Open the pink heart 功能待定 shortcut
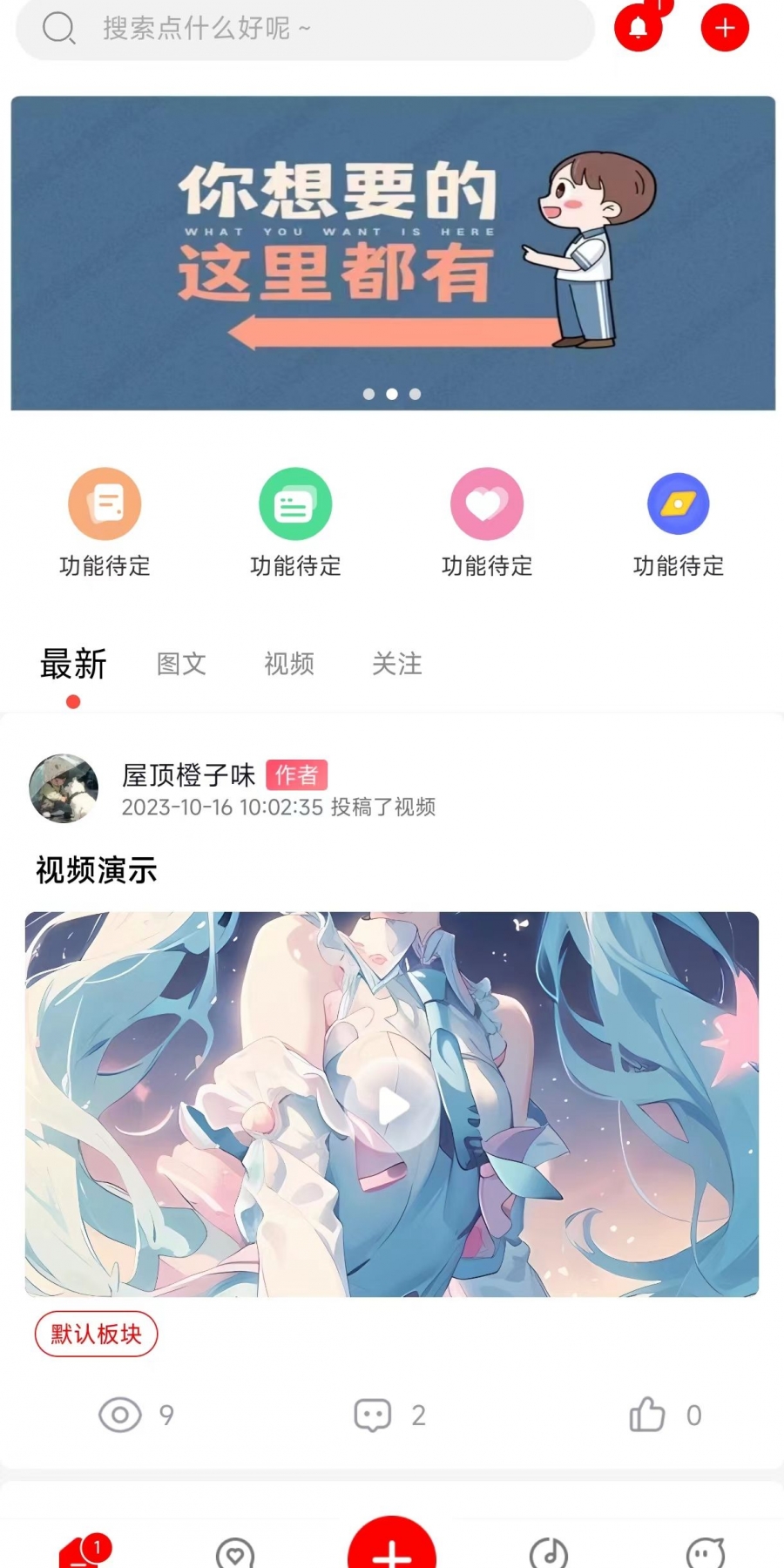The height and width of the screenshot is (1568, 784). click(487, 504)
